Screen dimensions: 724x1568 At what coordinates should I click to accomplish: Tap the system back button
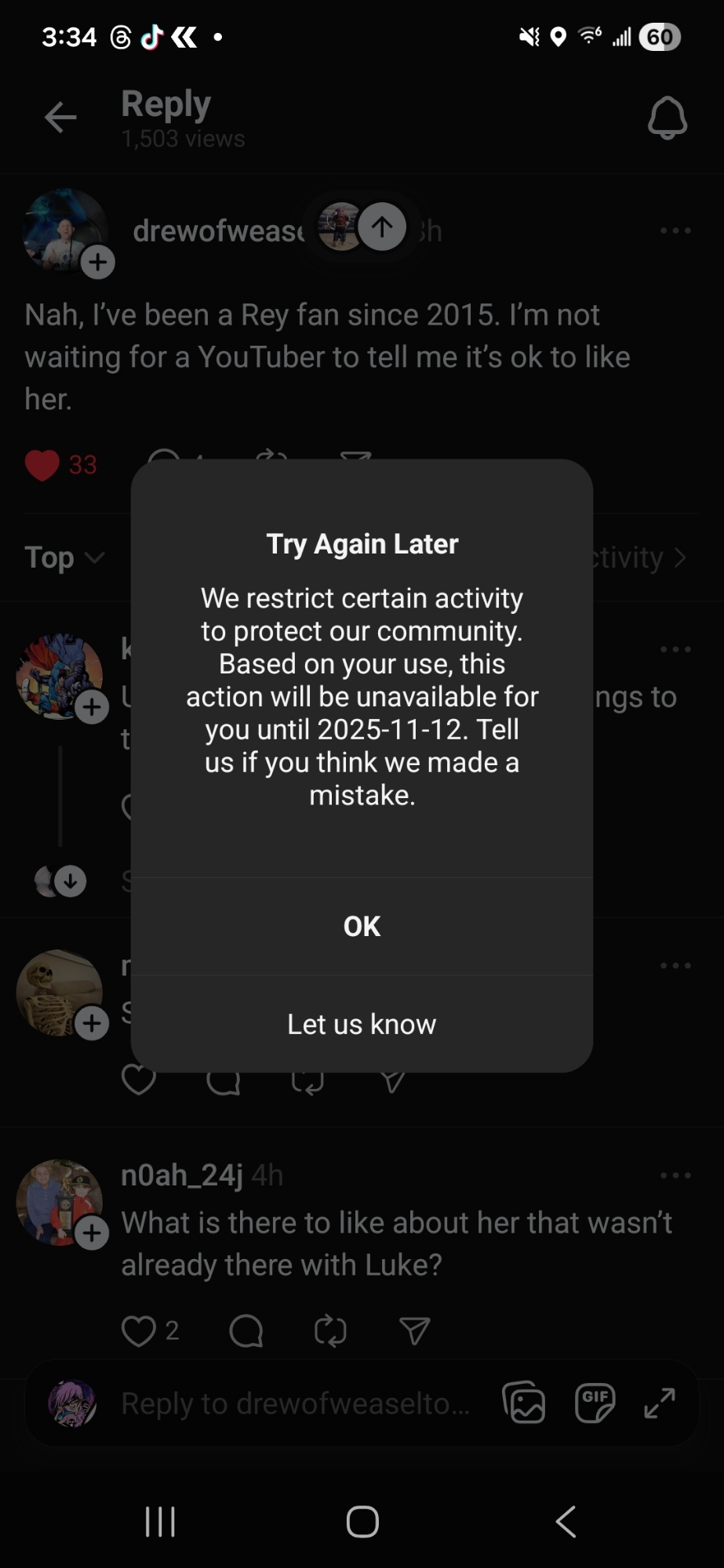[x=566, y=1522]
